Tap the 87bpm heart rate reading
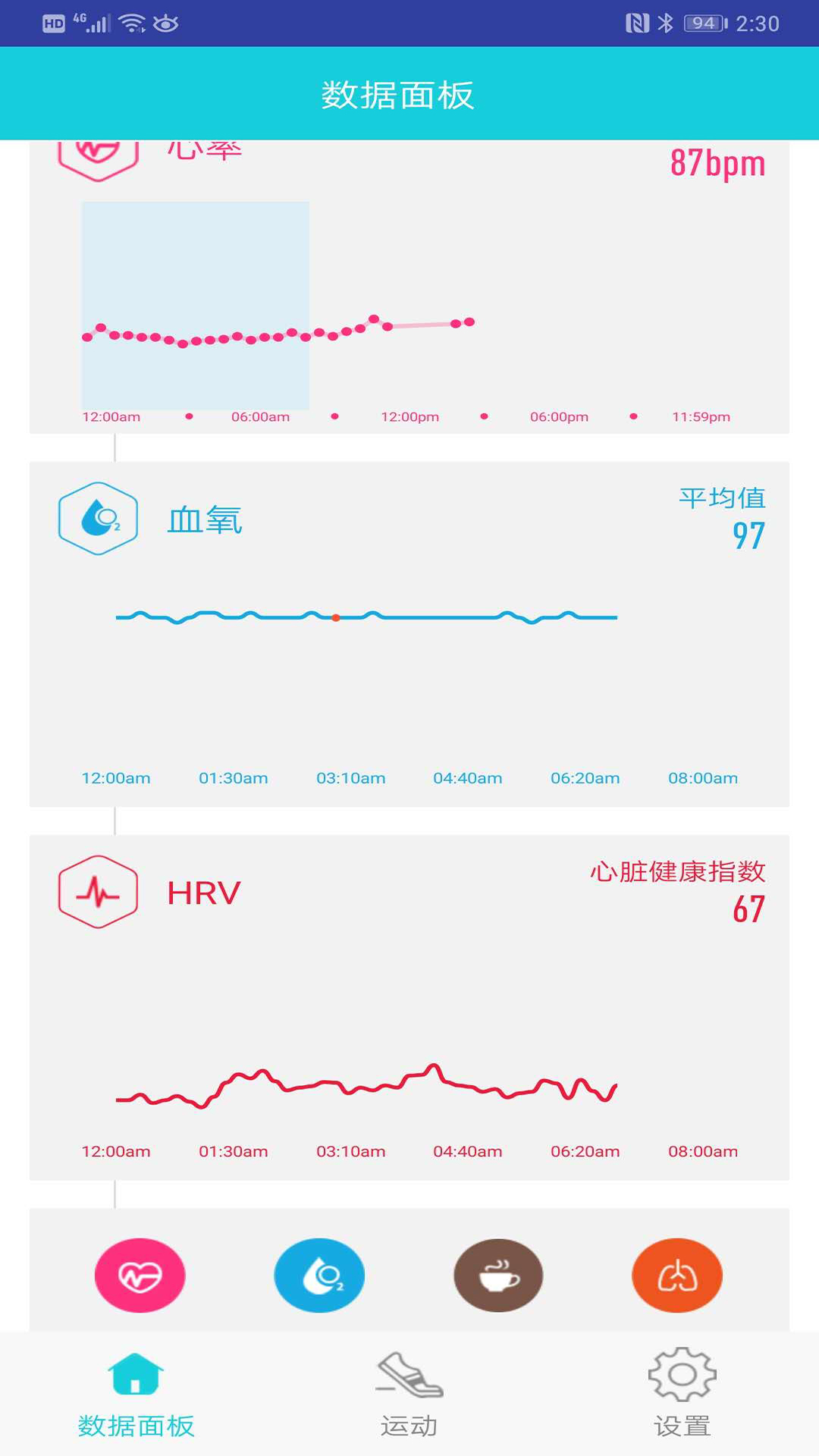This screenshot has height=1456, width=819. [717, 162]
